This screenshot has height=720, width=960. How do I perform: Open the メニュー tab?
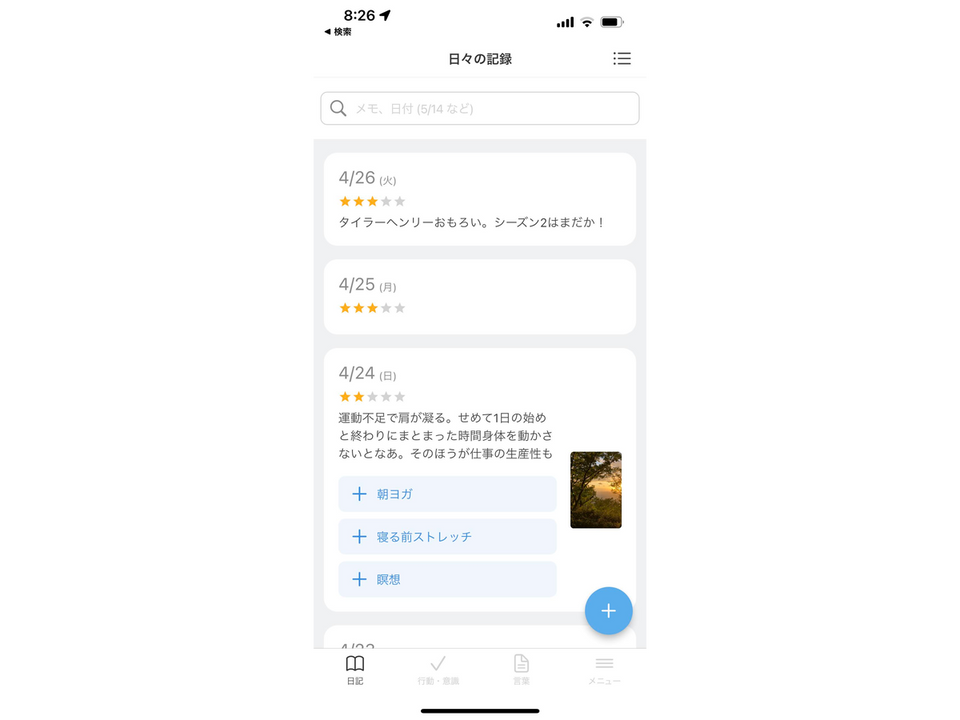coord(604,670)
